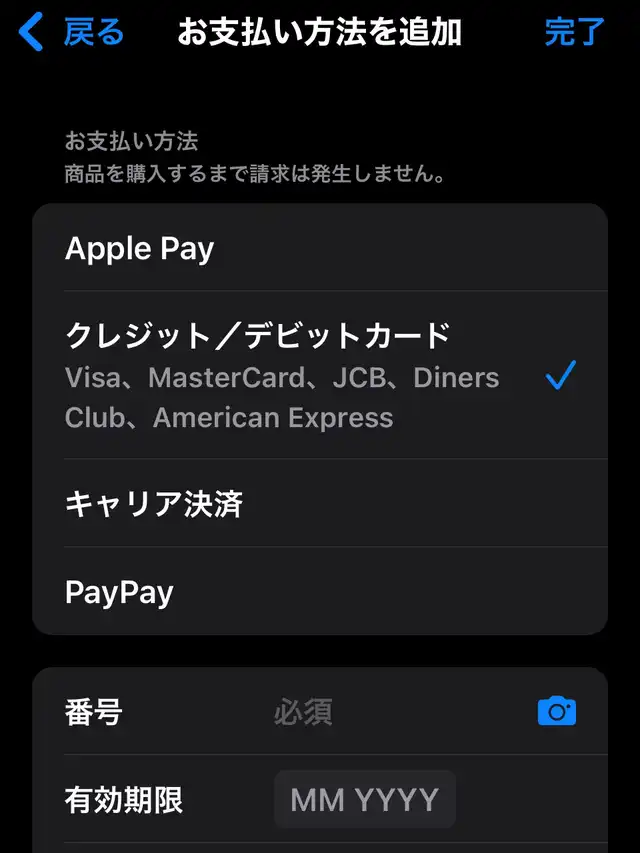Scan card with the camera icon
The image size is (640, 853).
coord(557,712)
